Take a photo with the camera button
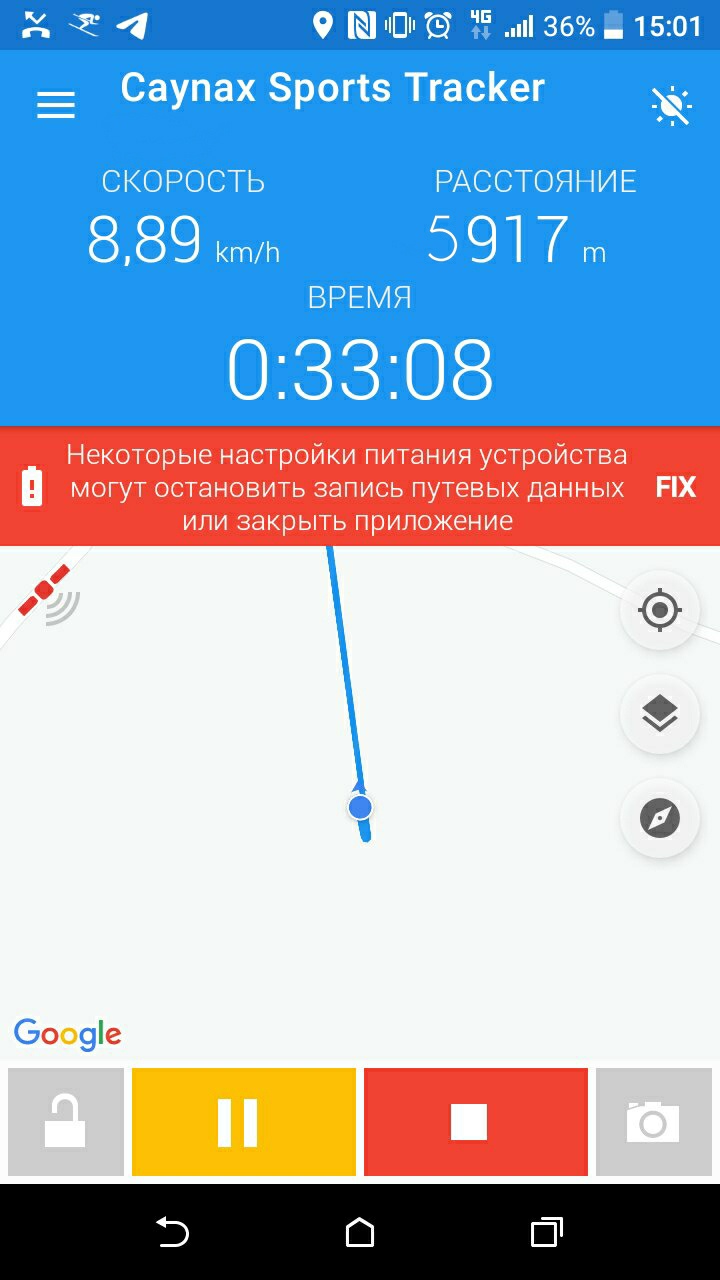The image size is (720, 1280). pyautogui.click(x=653, y=1121)
